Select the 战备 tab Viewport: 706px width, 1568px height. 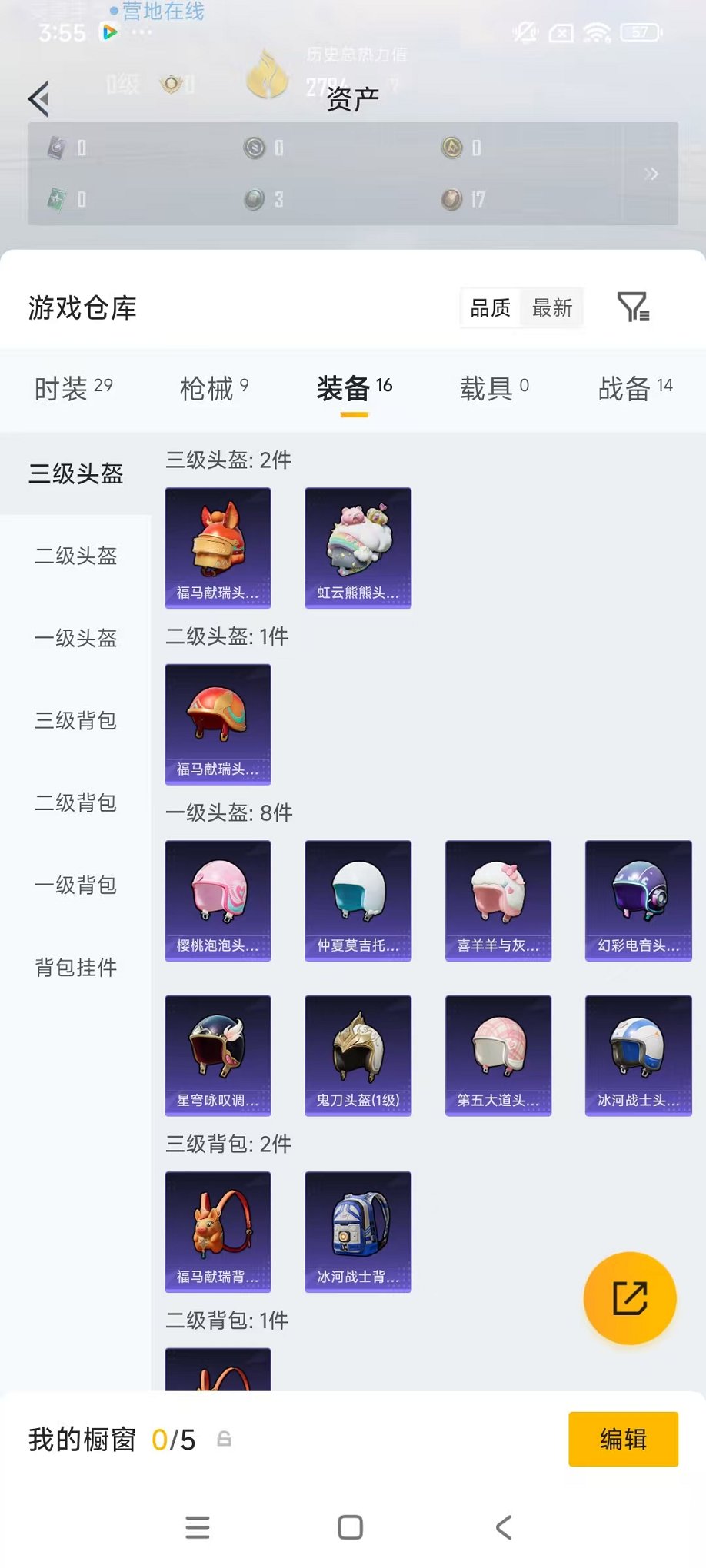(x=634, y=389)
